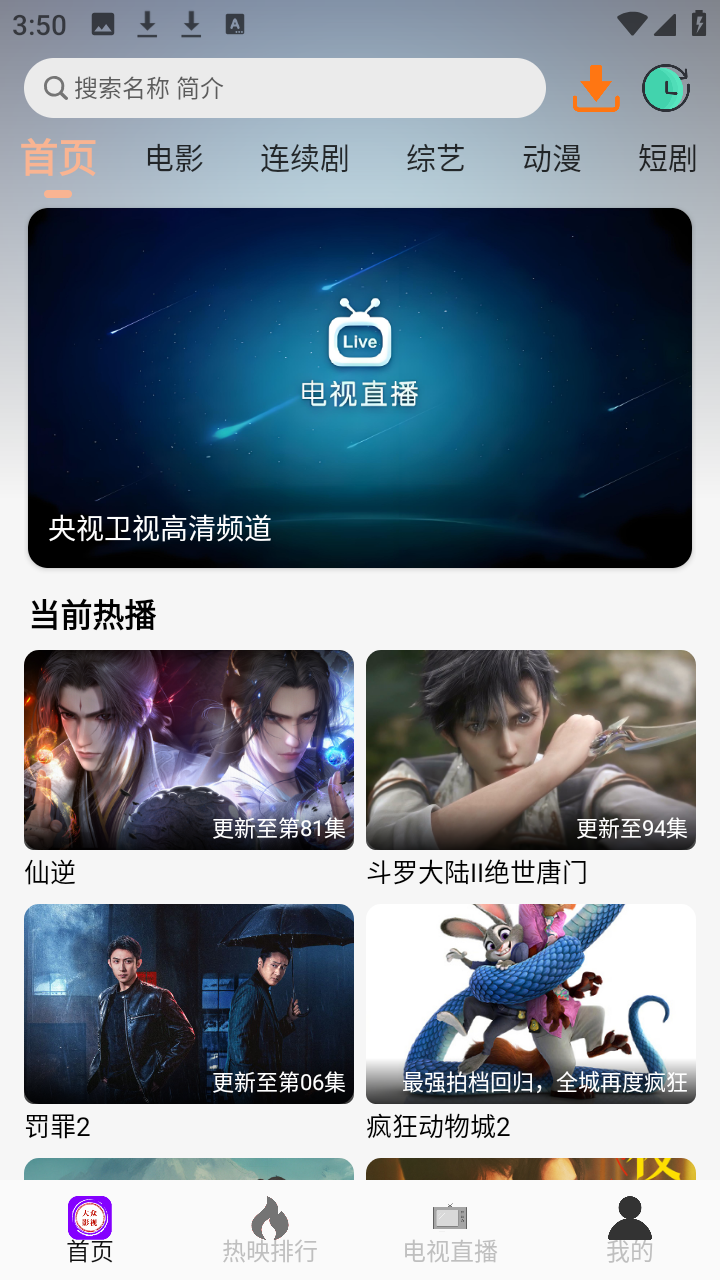720x1280 pixels.
Task: Go to 电视直播 in bottom navigation
Action: (450, 1231)
